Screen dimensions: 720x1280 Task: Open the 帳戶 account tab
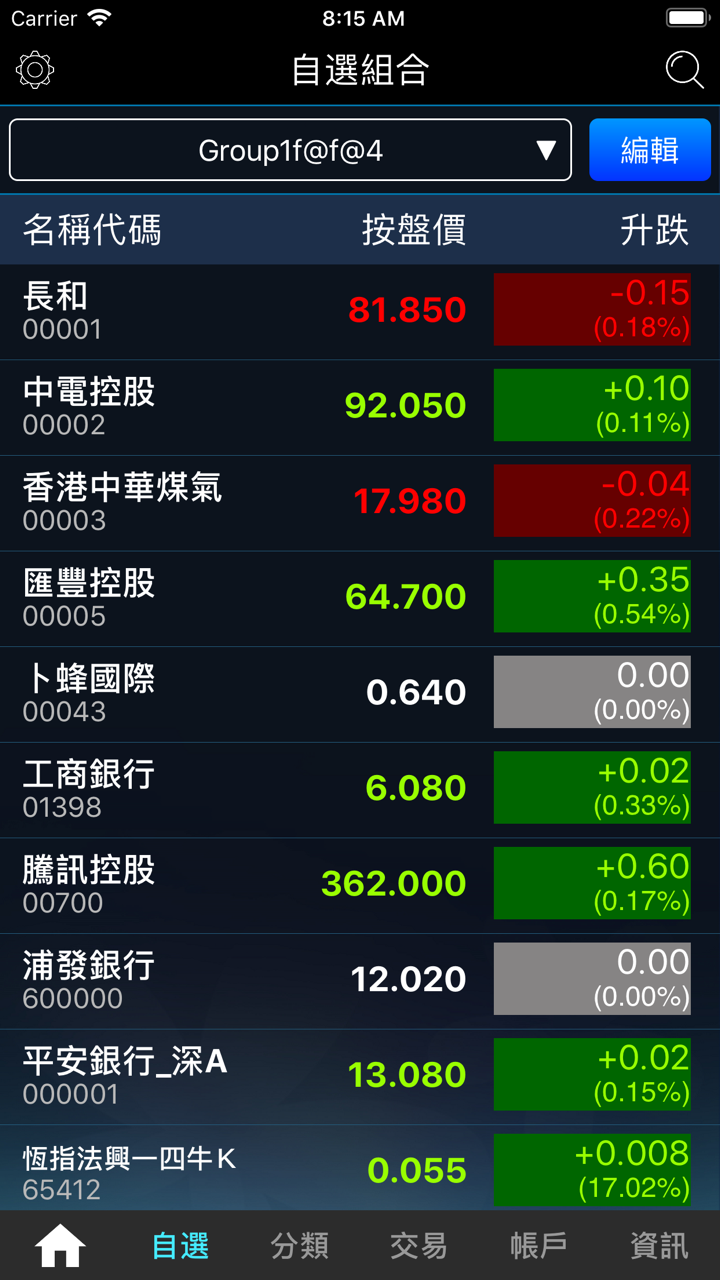pos(539,1246)
